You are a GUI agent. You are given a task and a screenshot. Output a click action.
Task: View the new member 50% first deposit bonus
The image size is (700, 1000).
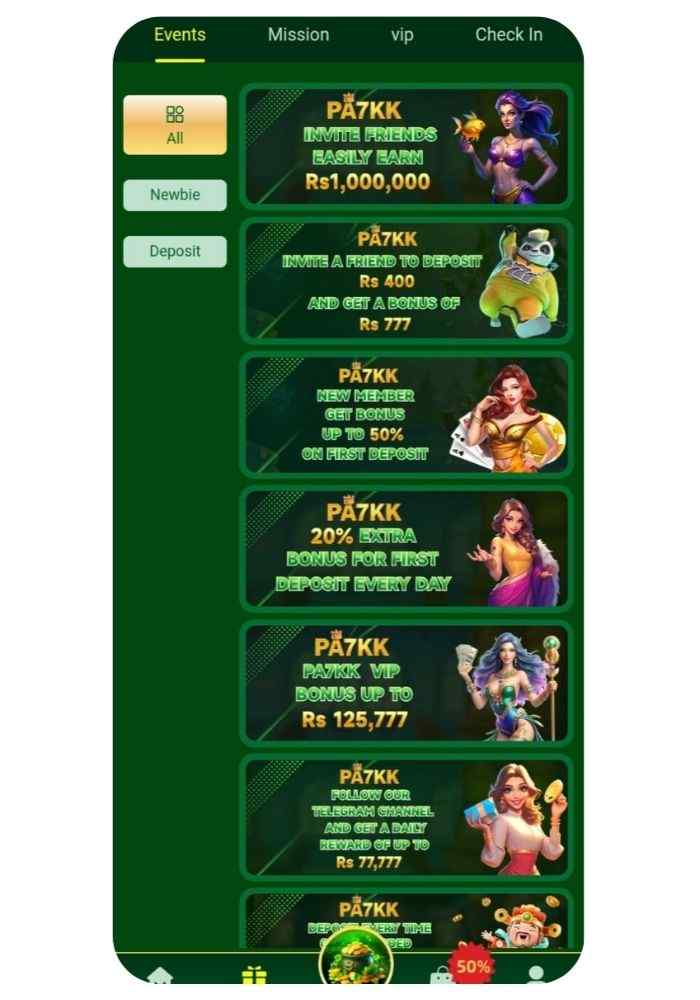pos(406,414)
